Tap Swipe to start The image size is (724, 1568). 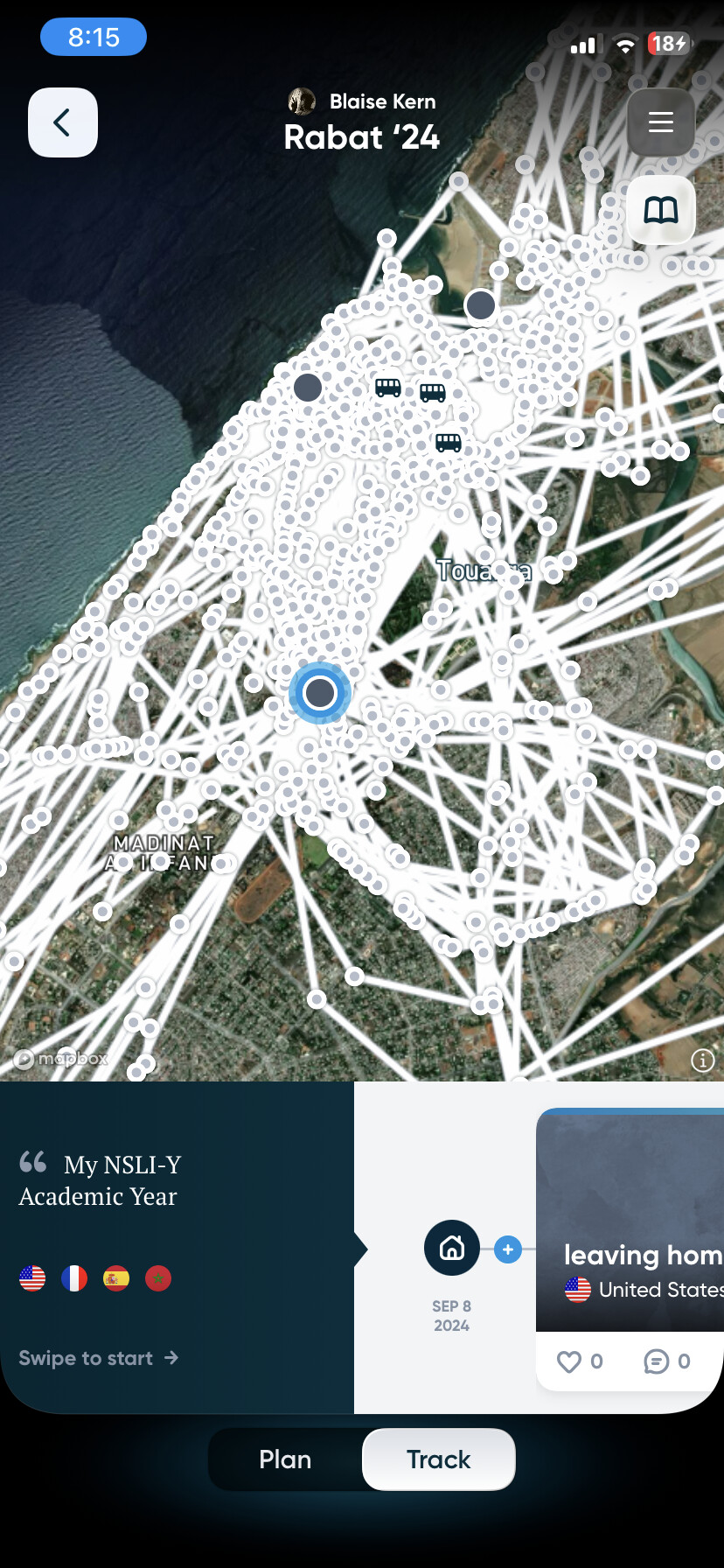[98, 1358]
